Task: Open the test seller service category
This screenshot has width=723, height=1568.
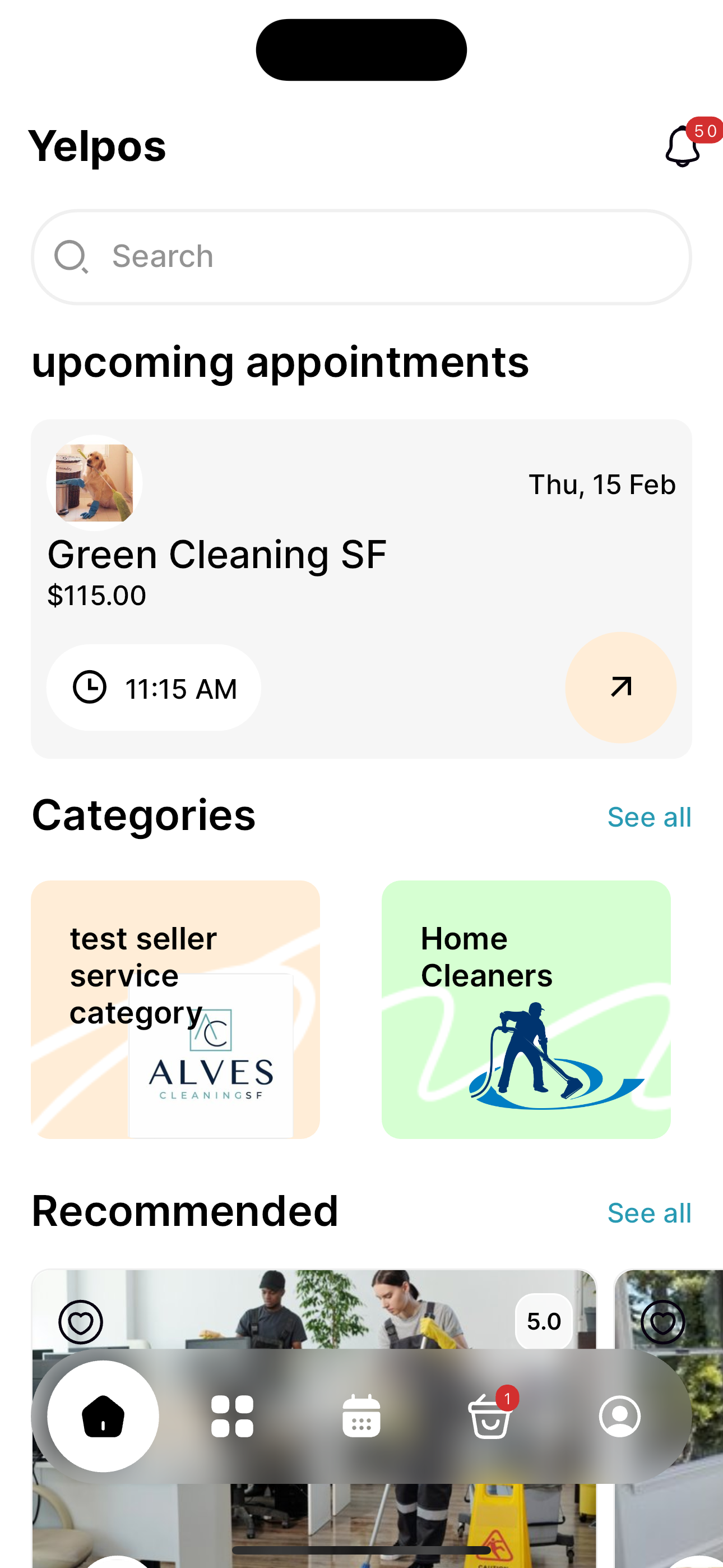Action: pyautogui.click(x=175, y=1009)
